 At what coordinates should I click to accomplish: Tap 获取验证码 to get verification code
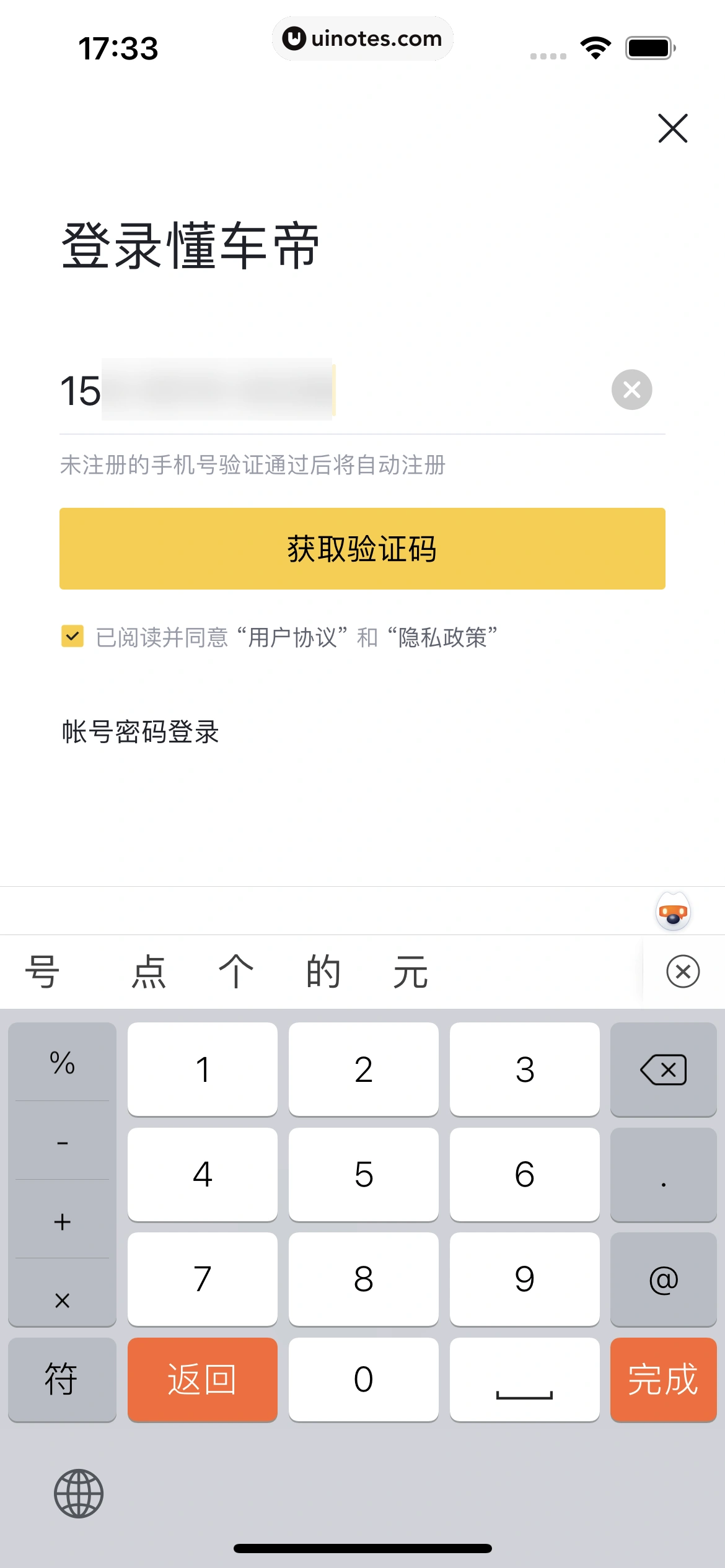click(362, 549)
